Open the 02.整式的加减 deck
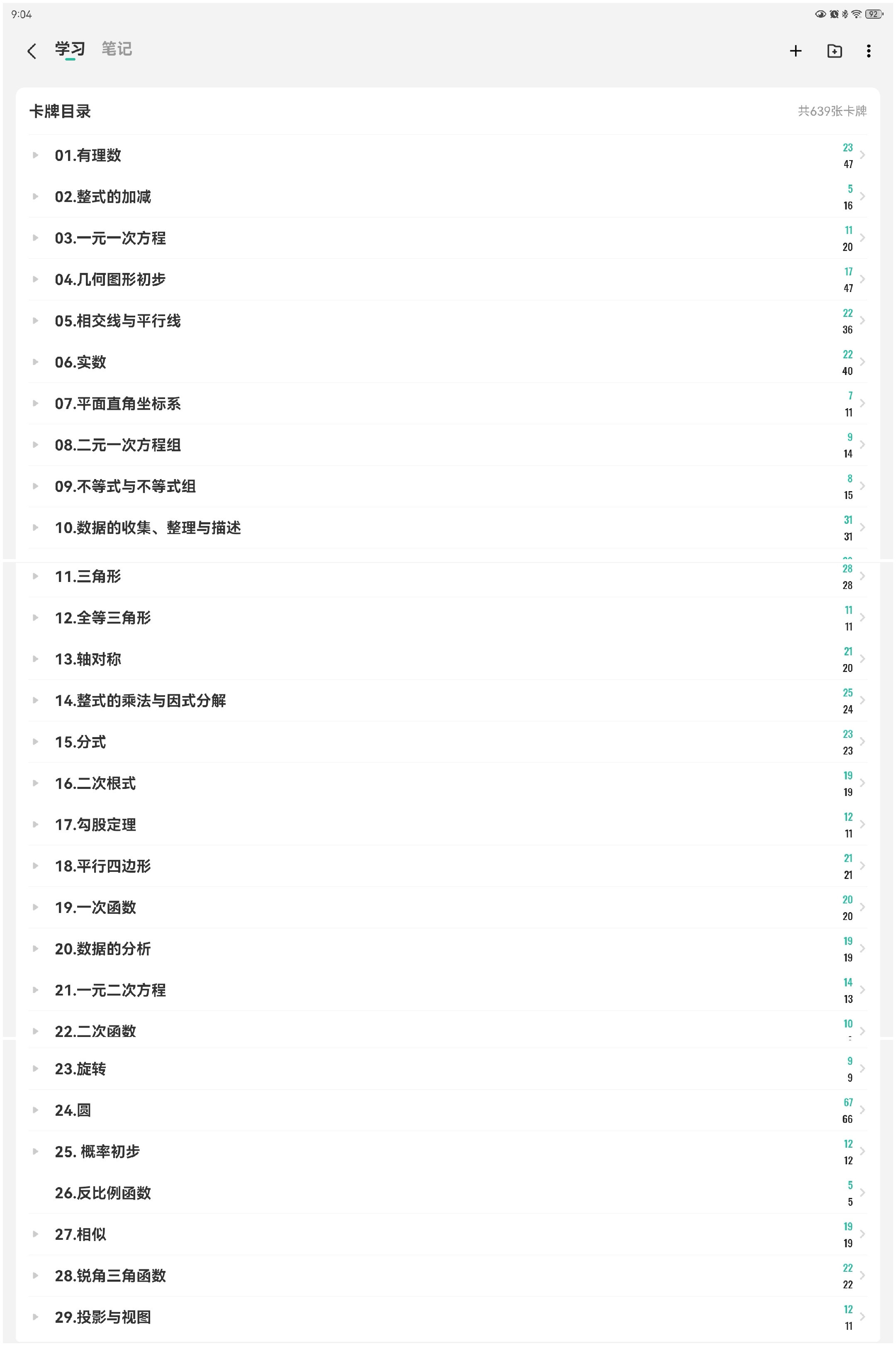The width and height of the screenshot is (896, 1346). tap(448, 197)
